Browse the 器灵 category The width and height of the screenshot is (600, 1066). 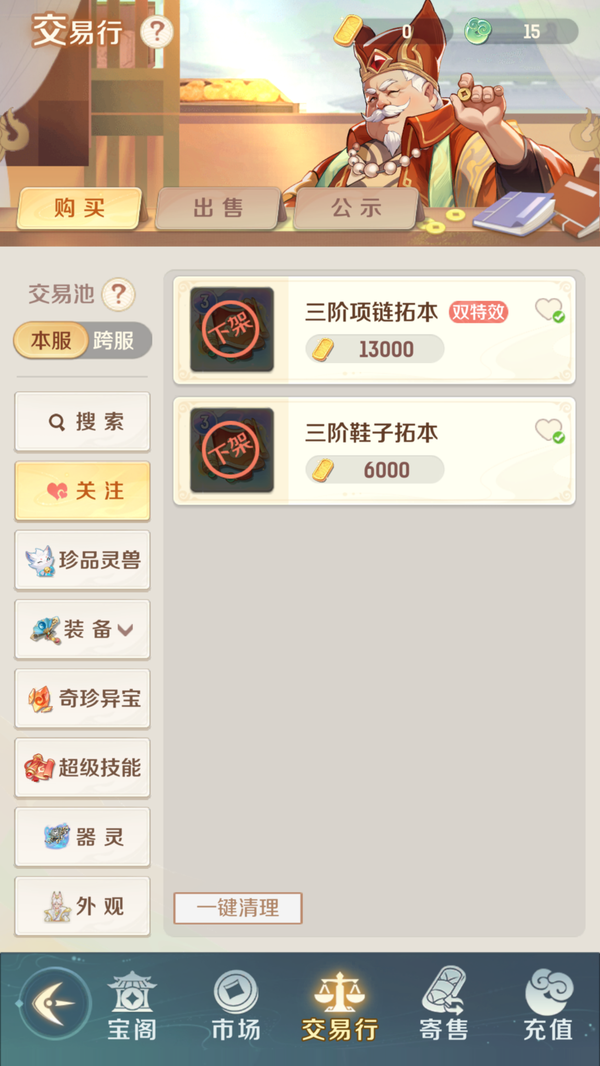coord(83,837)
